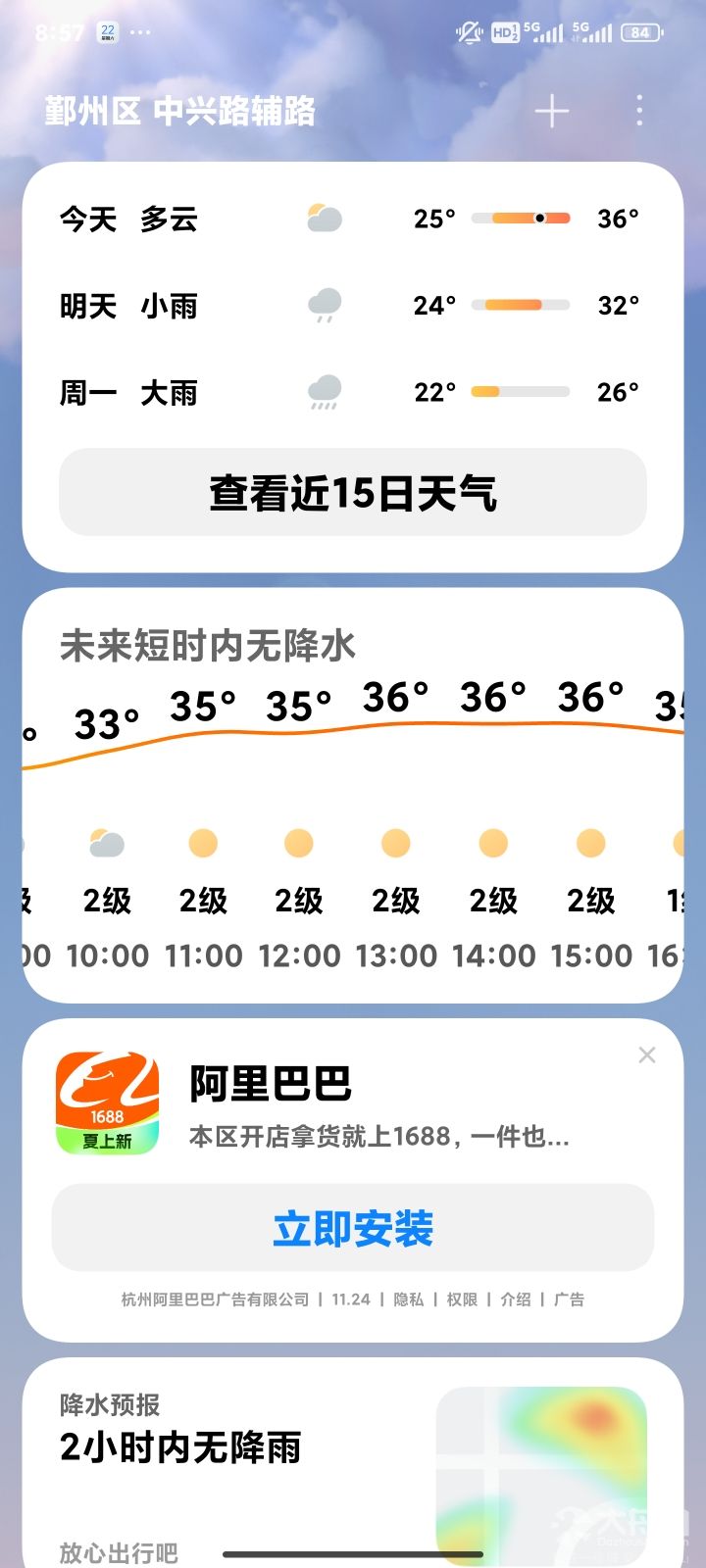The image size is (706, 1568).
Task: Tap 查看近15日天气 button
Action: tap(353, 492)
